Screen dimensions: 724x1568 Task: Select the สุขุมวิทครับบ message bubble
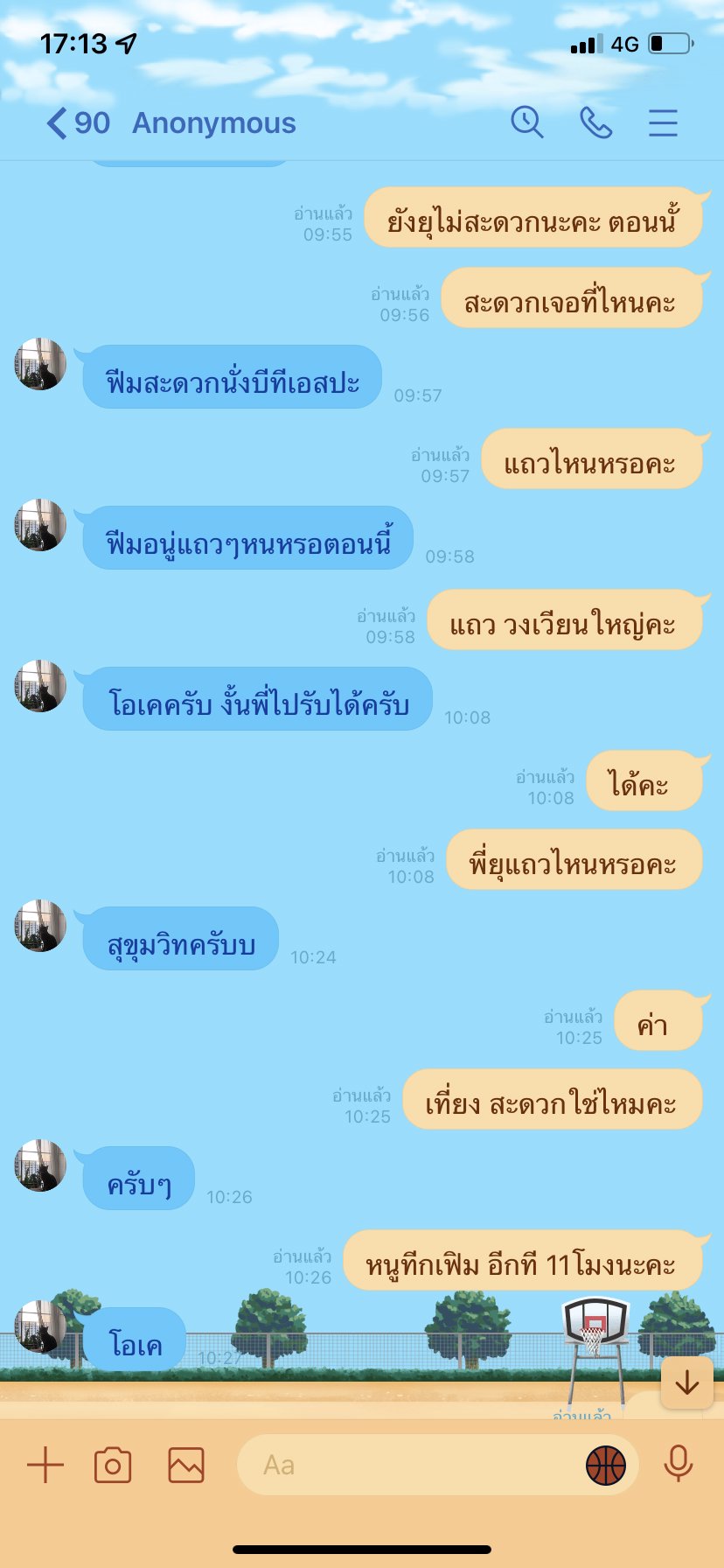[180, 938]
